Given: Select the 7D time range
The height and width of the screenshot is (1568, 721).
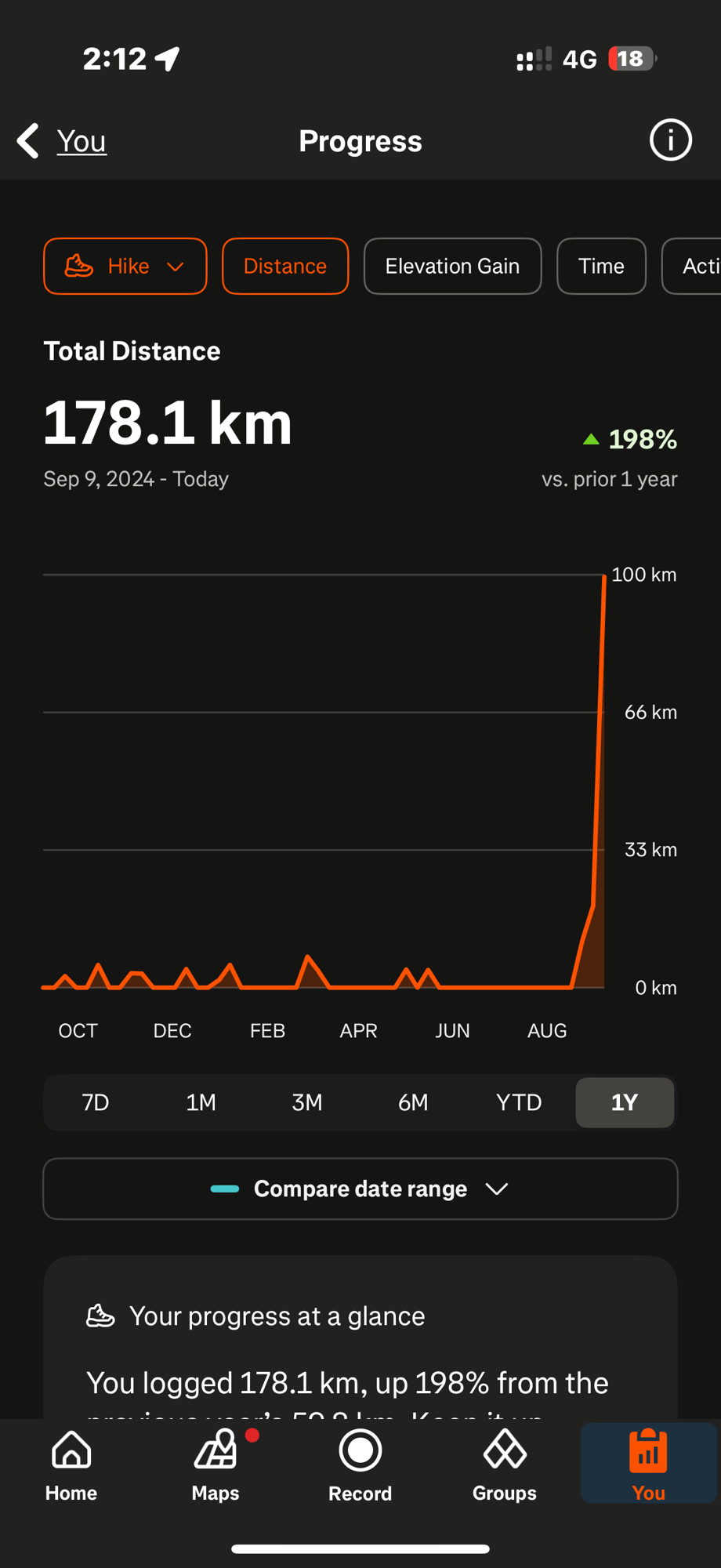Looking at the screenshot, I should pos(96,1102).
